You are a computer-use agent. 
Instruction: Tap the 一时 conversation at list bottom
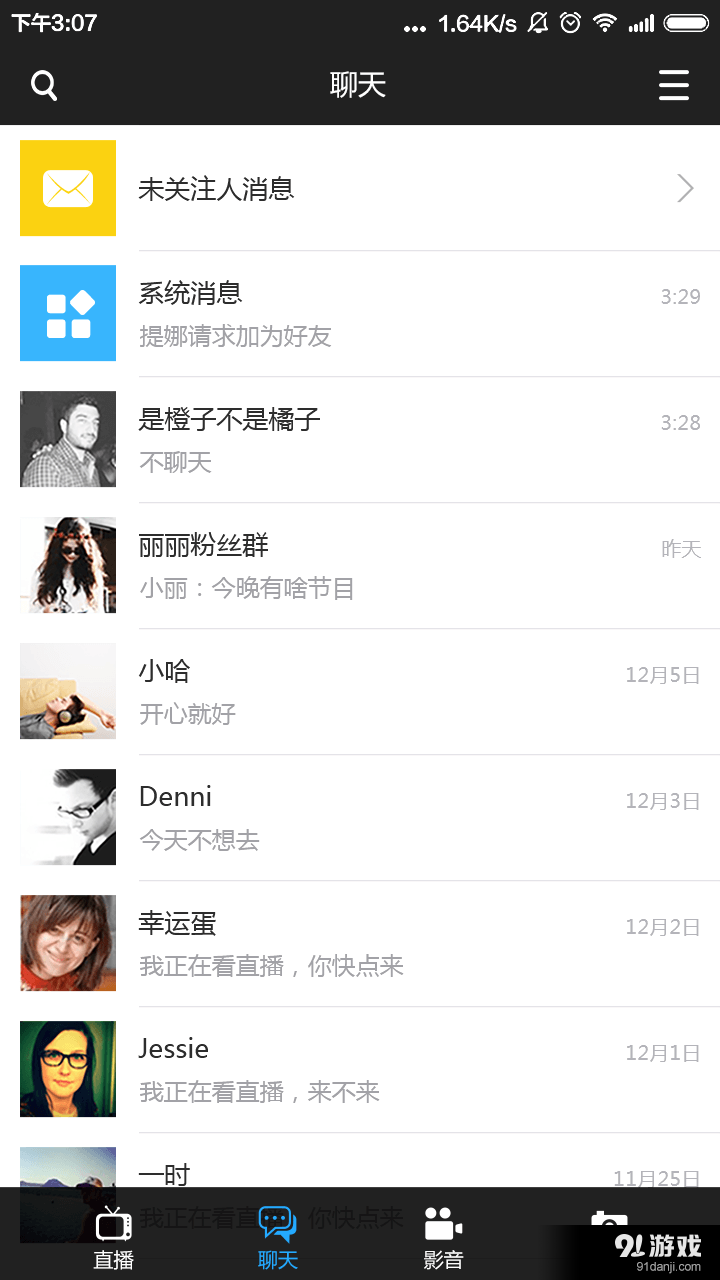(360, 1173)
